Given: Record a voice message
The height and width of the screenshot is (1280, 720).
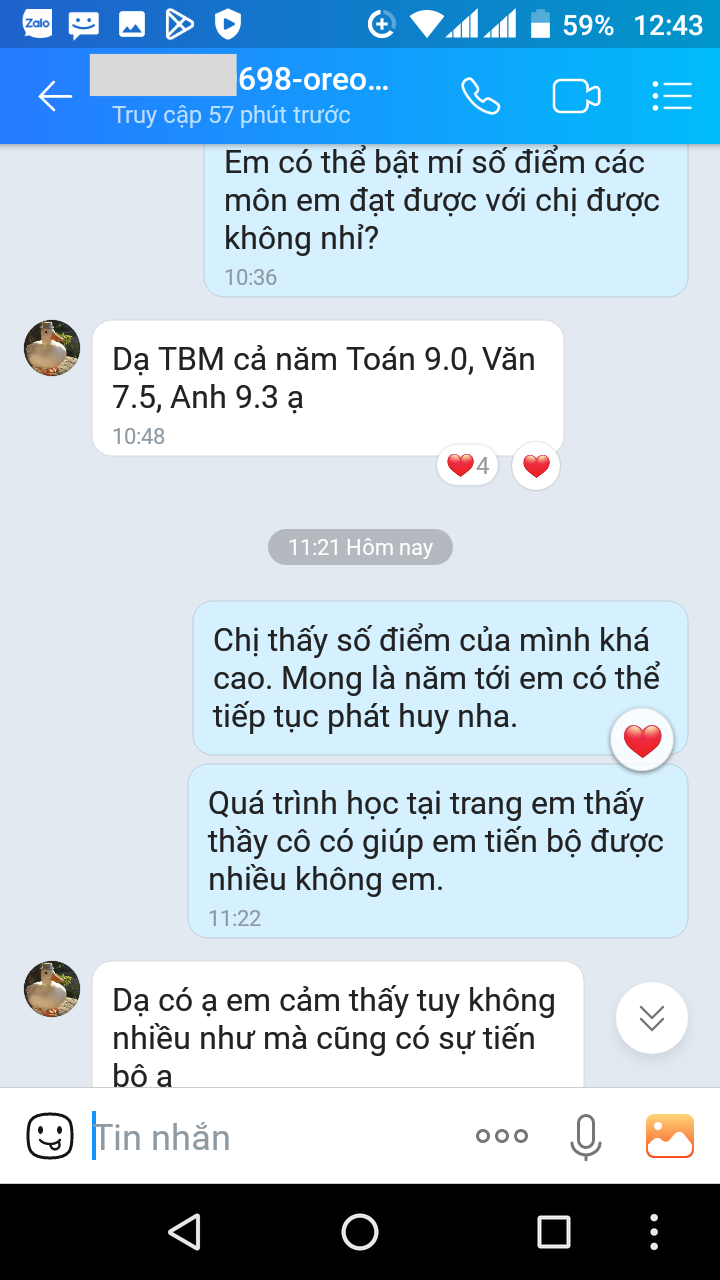Looking at the screenshot, I should 585,1136.
